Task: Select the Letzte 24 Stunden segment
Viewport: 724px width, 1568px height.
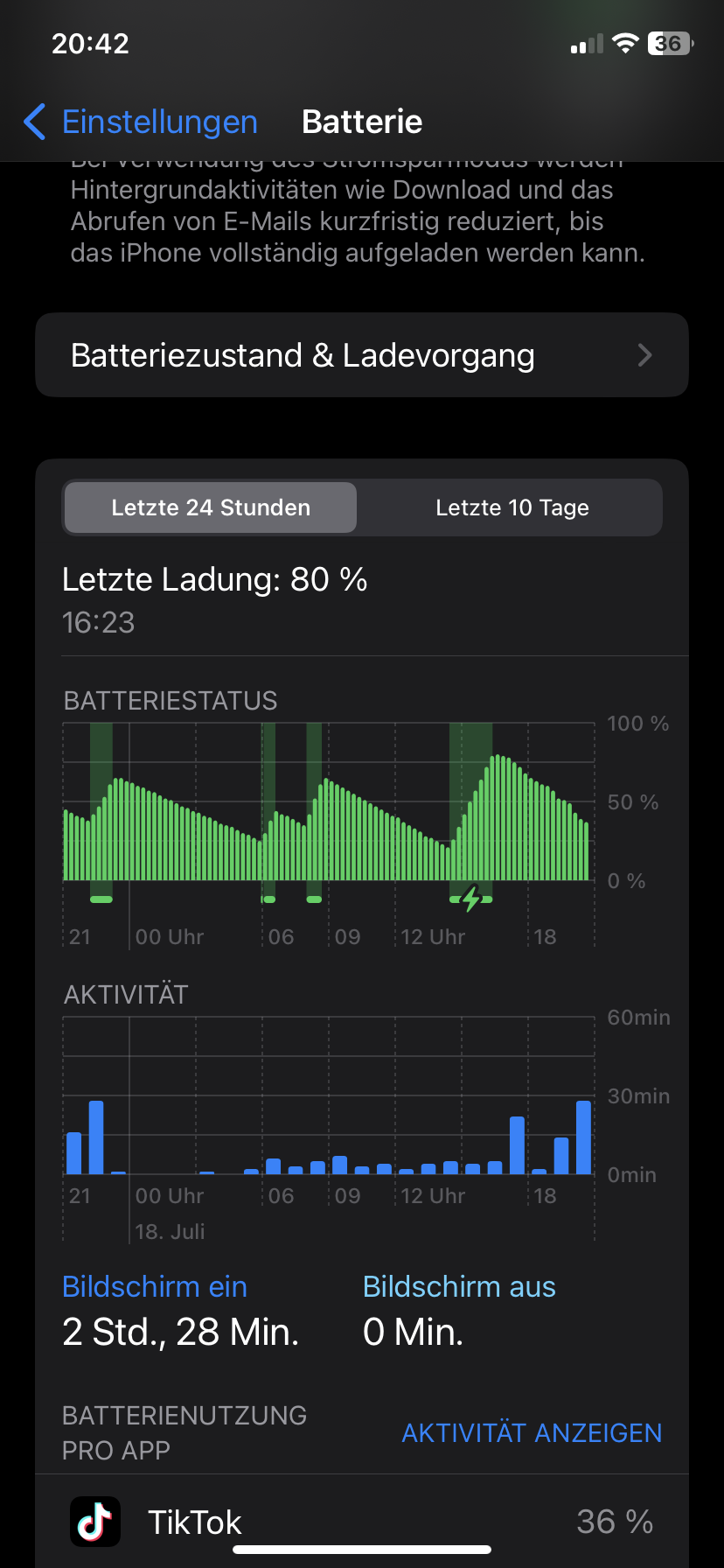Action: tap(211, 507)
